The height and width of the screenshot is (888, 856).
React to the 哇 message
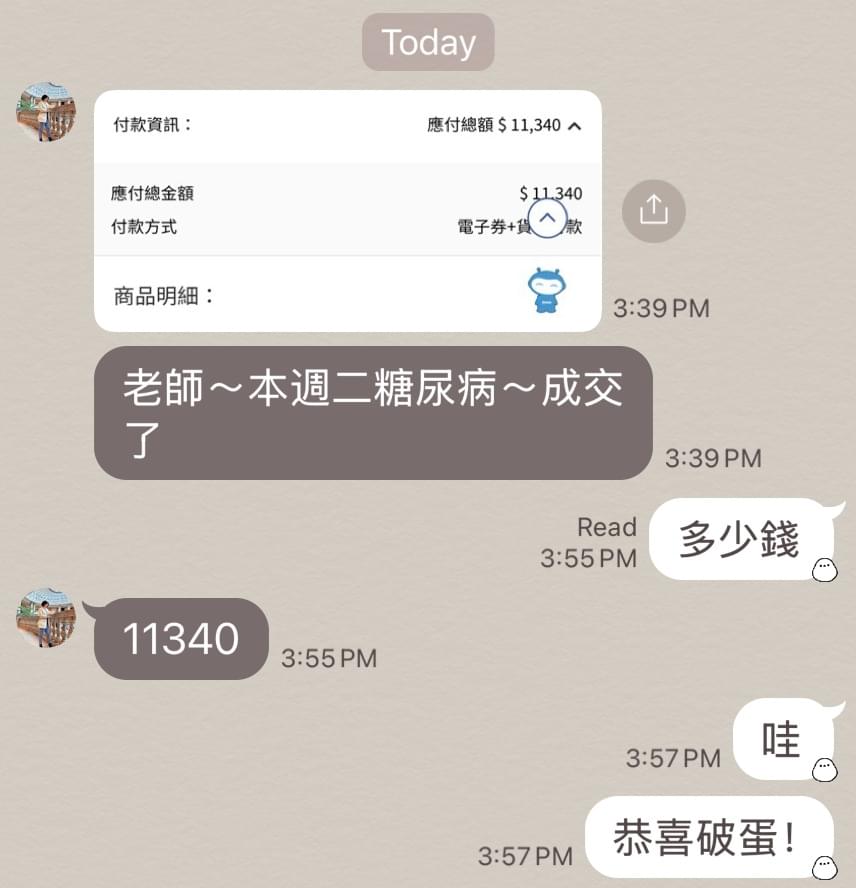click(x=823, y=769)
